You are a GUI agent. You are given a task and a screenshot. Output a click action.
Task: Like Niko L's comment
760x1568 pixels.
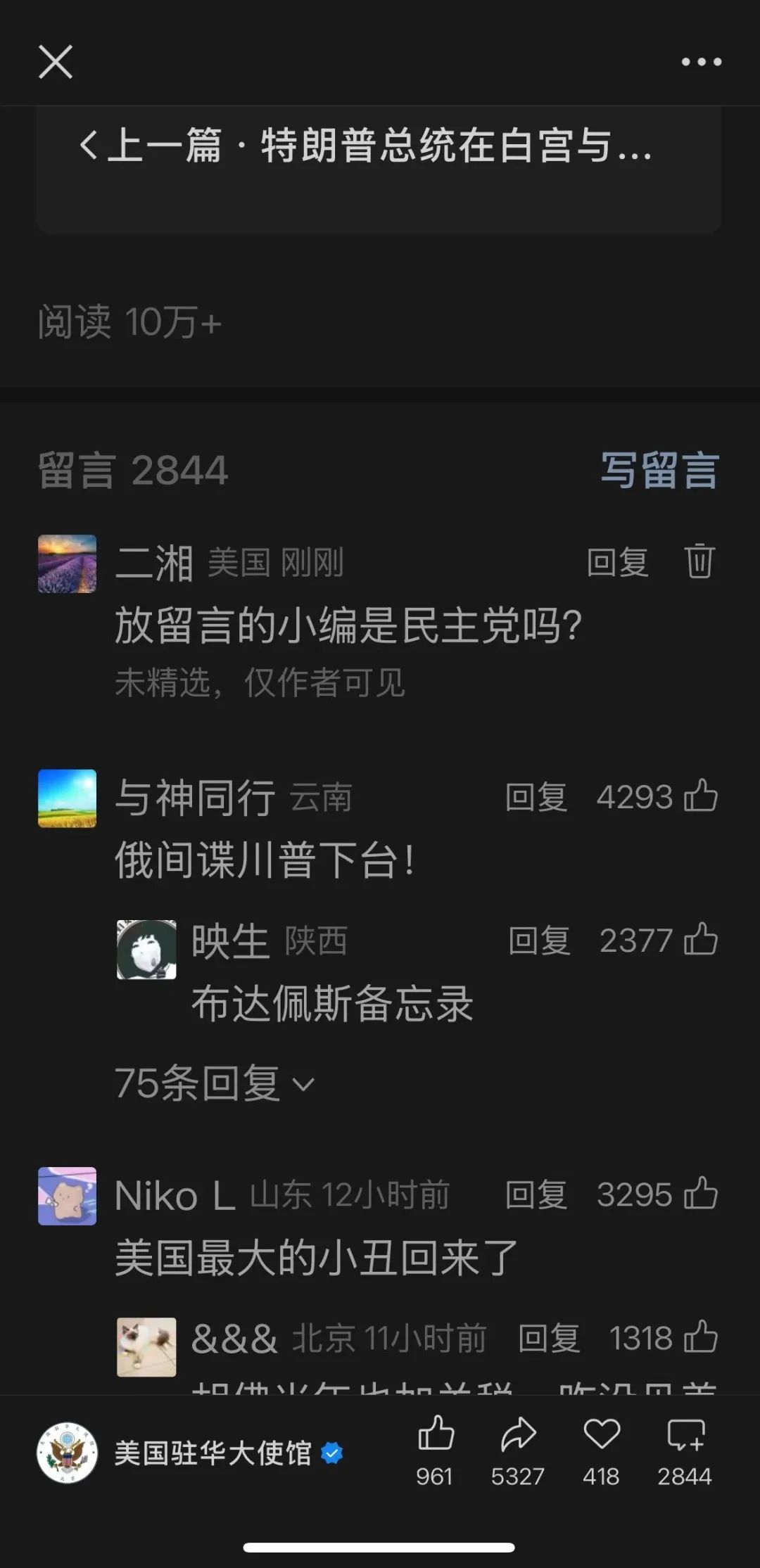(x=701, y=1194)
